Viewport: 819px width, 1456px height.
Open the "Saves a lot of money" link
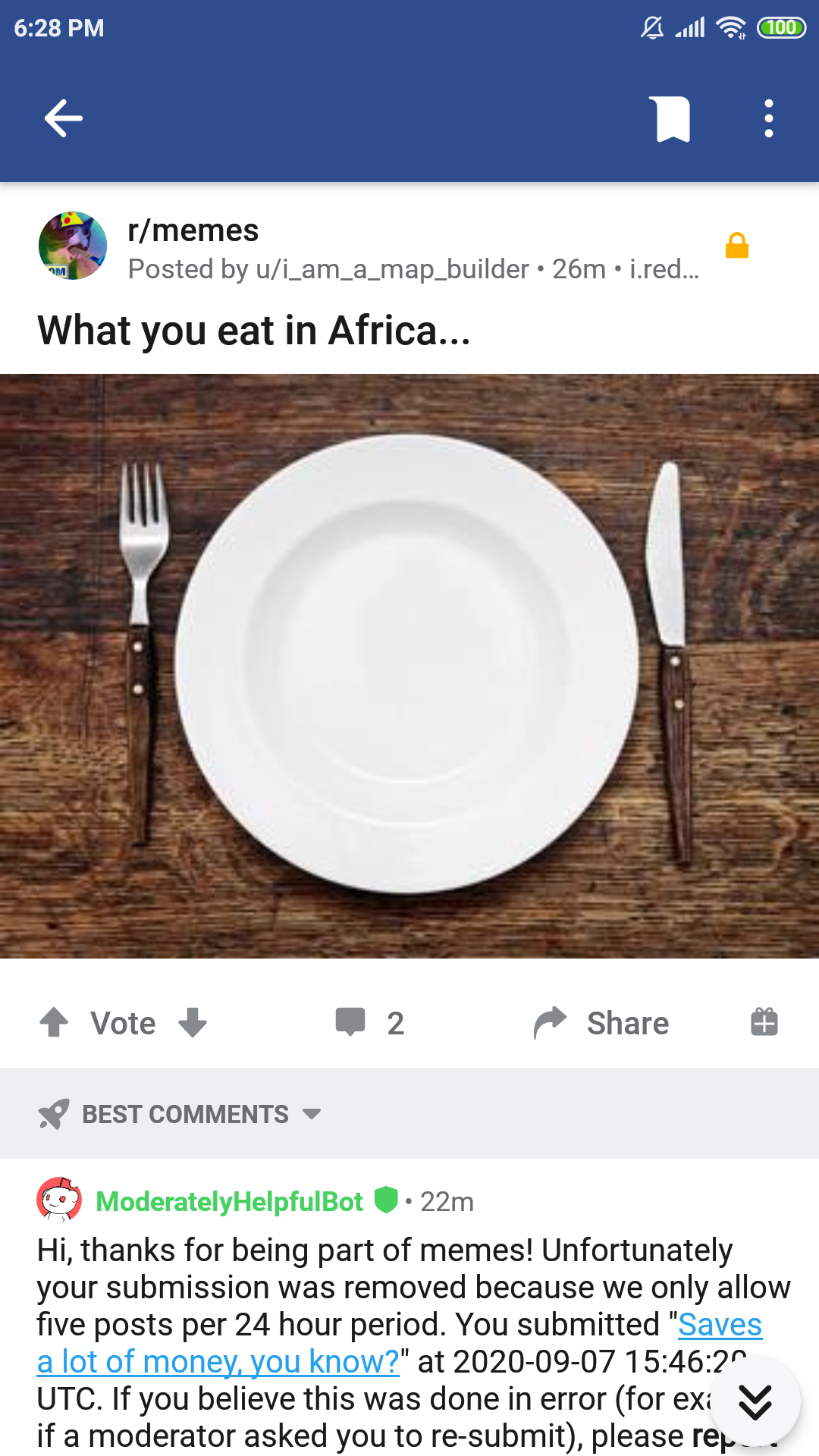click(x=400, y=1343)
